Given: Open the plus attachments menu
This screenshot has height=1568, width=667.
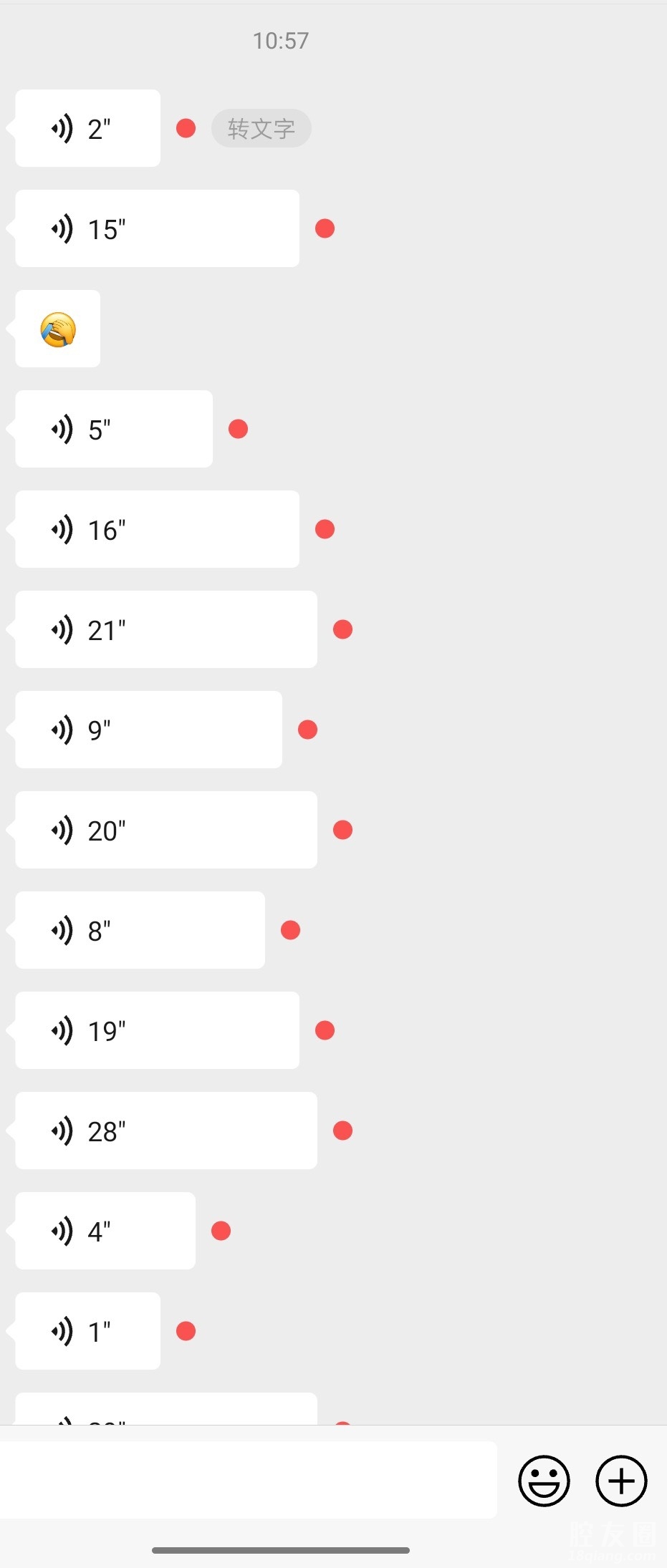Looking at the screenshot, I should coord(621,1481).
